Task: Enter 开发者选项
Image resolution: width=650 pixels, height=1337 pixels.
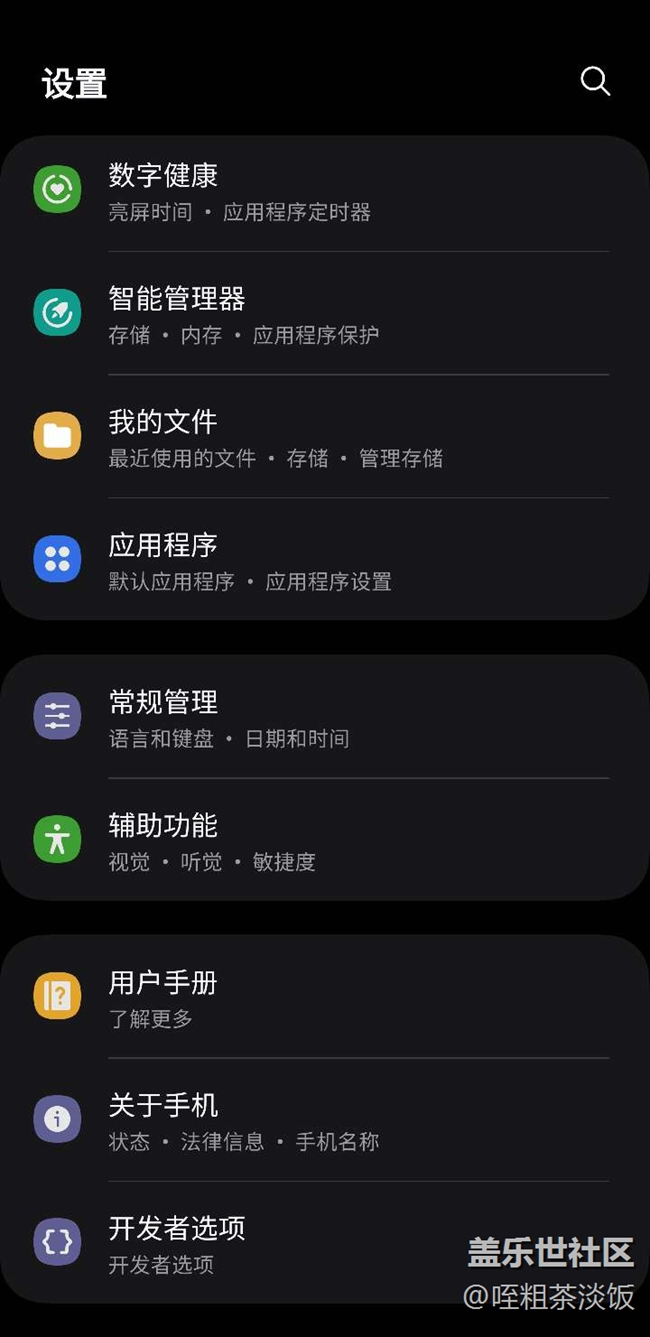Action: [x=325, y=1242]
